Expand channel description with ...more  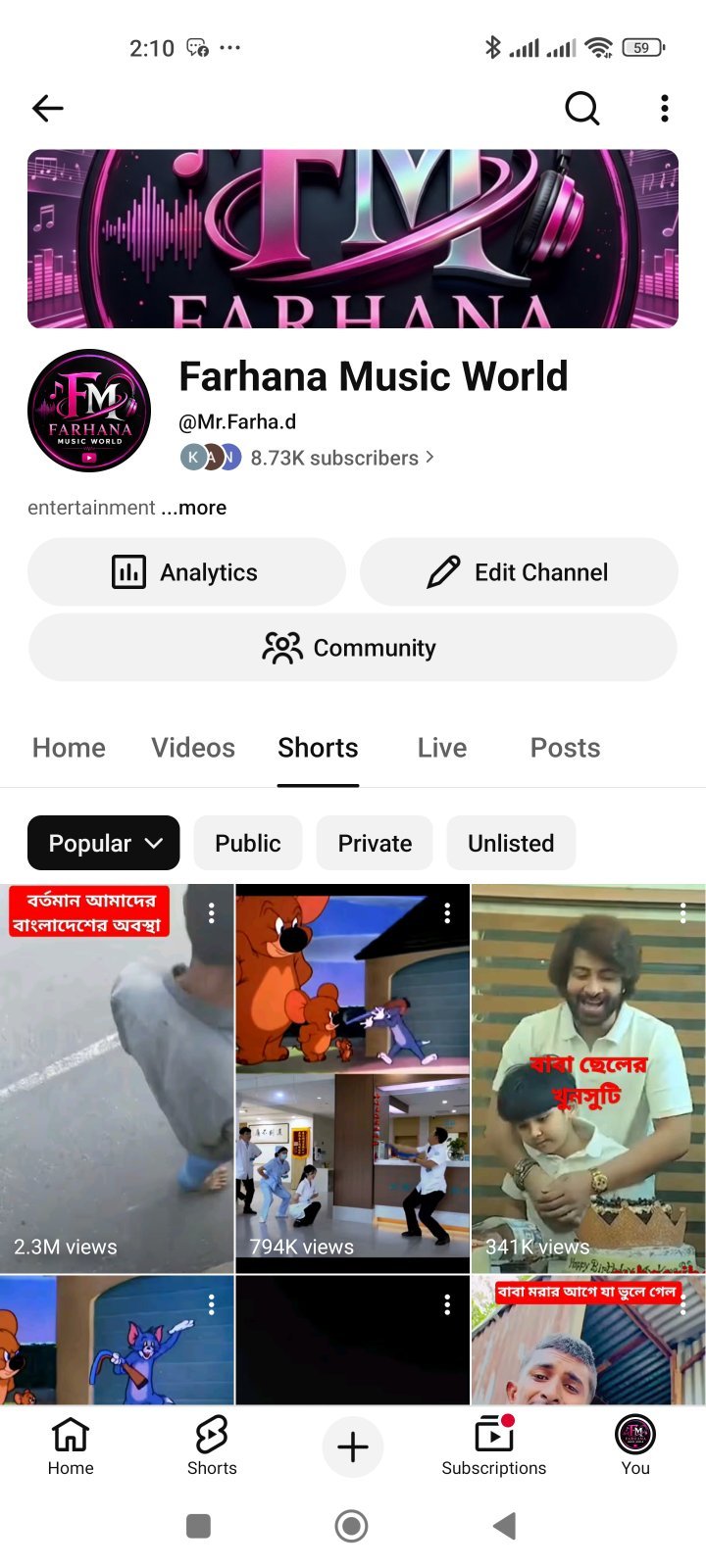coord(194,508)
